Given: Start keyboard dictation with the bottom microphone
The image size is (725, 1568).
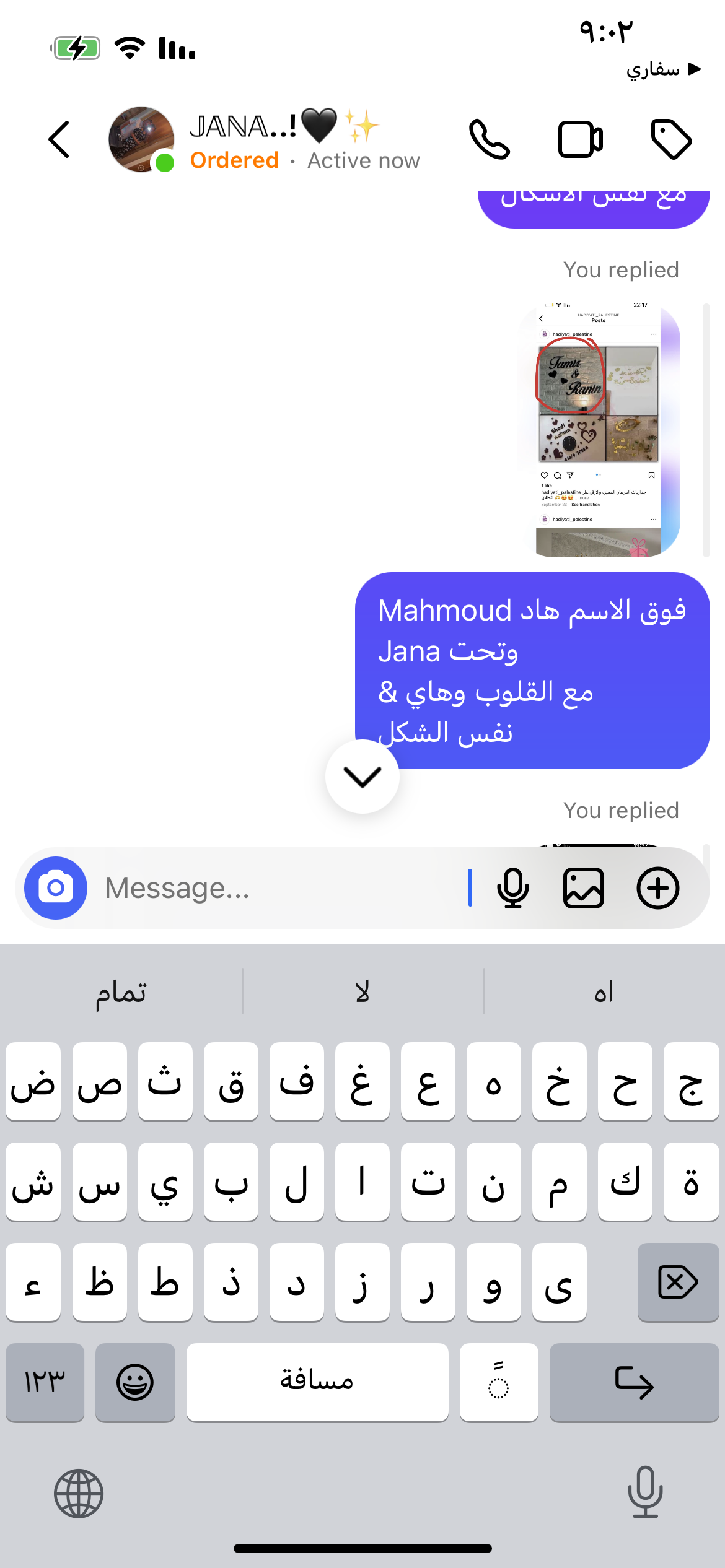Looking at the screenshot, I should (645, 1492).
